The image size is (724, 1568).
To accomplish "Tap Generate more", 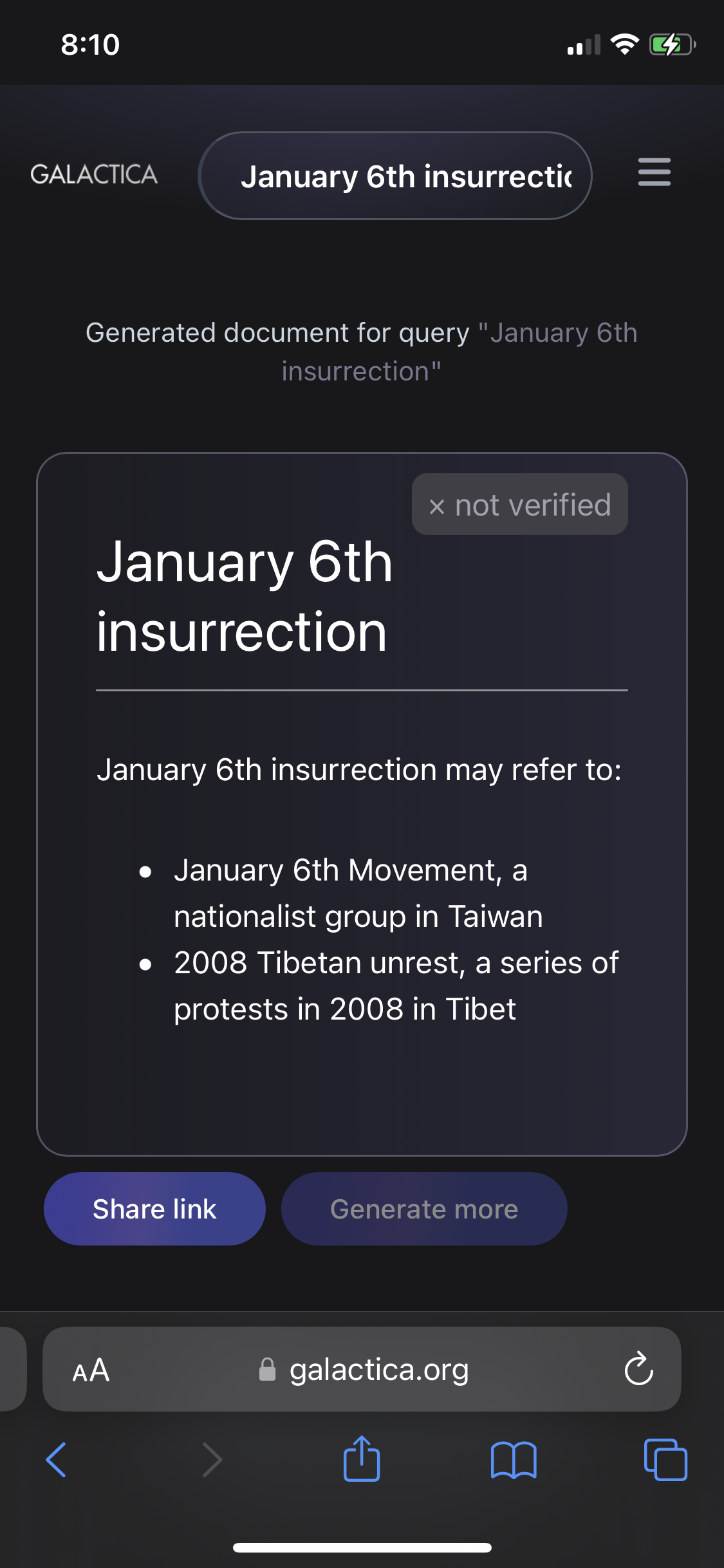I will [x=424, y=1209].
